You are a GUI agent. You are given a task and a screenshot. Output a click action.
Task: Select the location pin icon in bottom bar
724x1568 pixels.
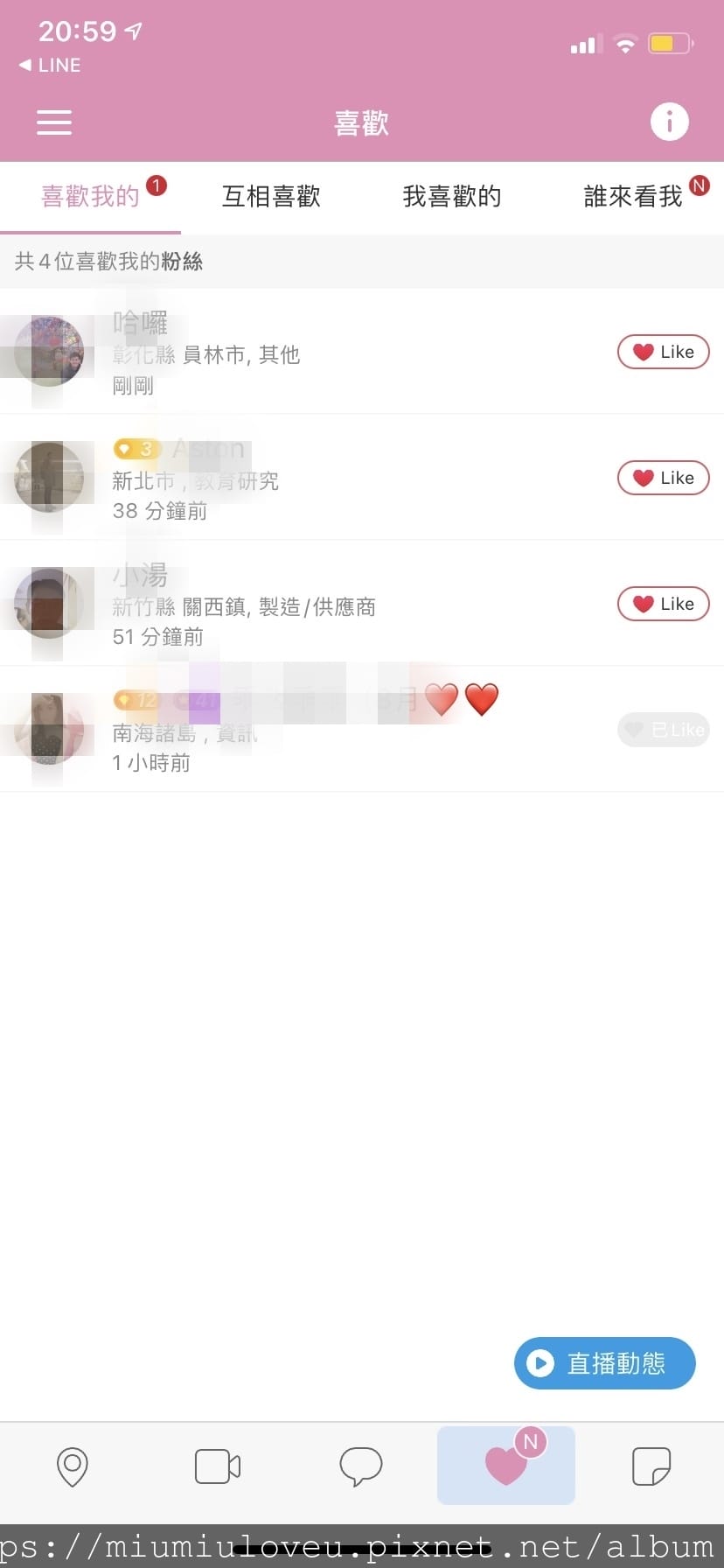click(73, 1466)
